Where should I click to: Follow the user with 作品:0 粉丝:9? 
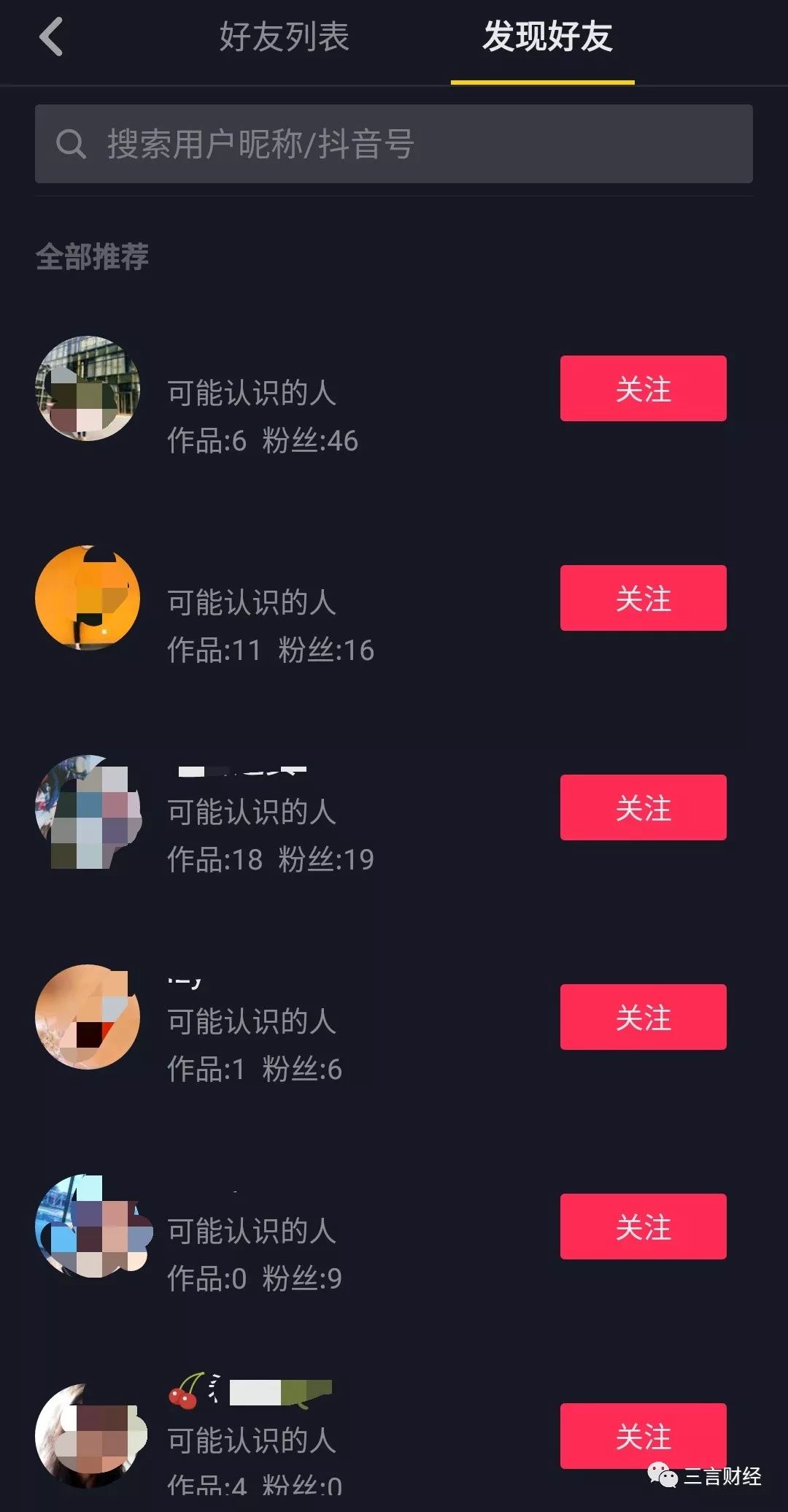(x=643, y=1227)
